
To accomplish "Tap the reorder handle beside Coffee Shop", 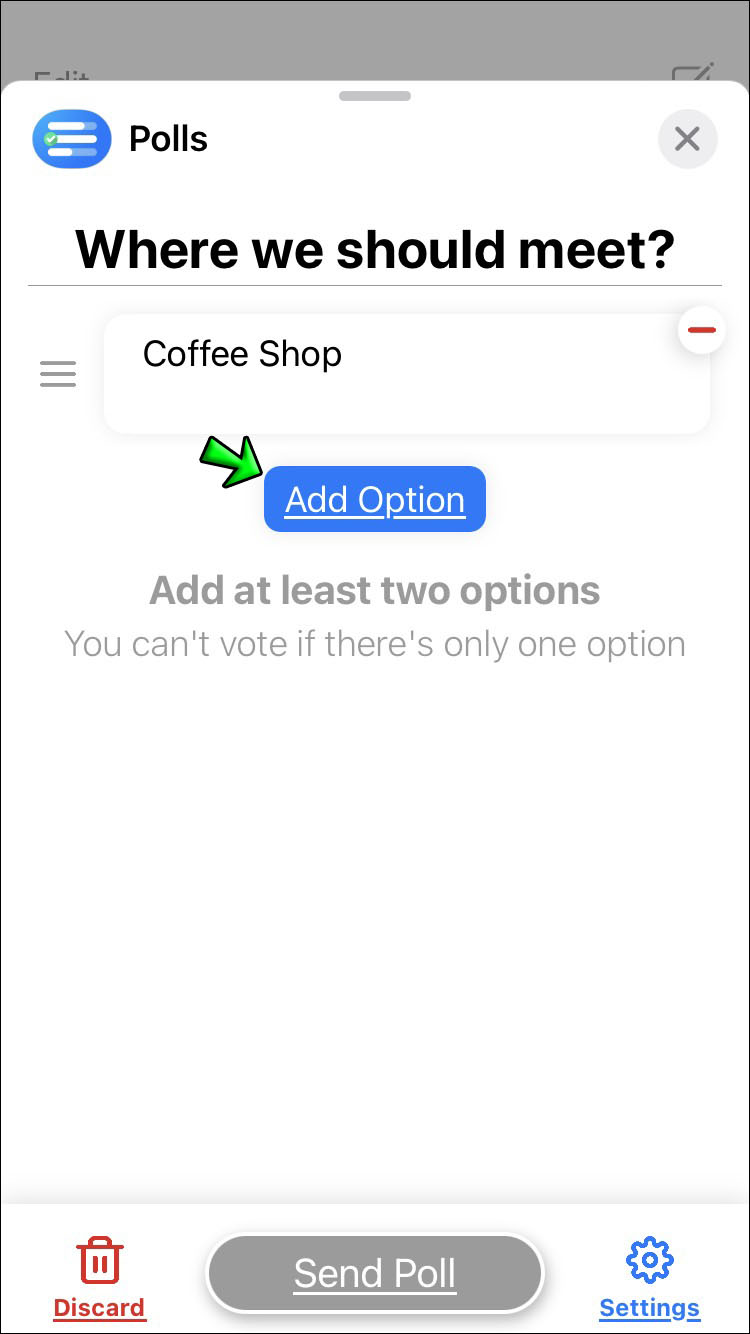I will click(x=58, y=374).
